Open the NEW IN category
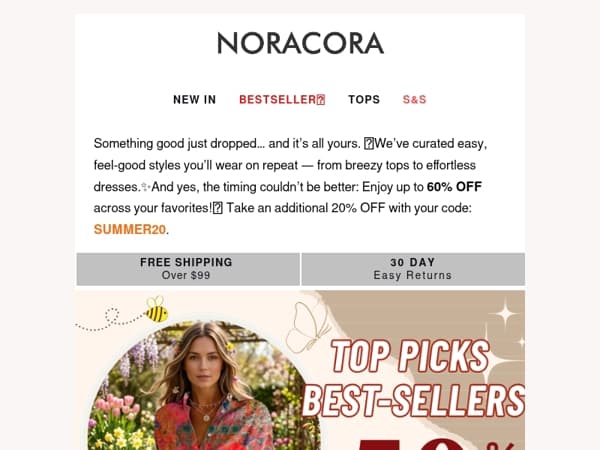The image size is (600, 450). coord(194,100)
